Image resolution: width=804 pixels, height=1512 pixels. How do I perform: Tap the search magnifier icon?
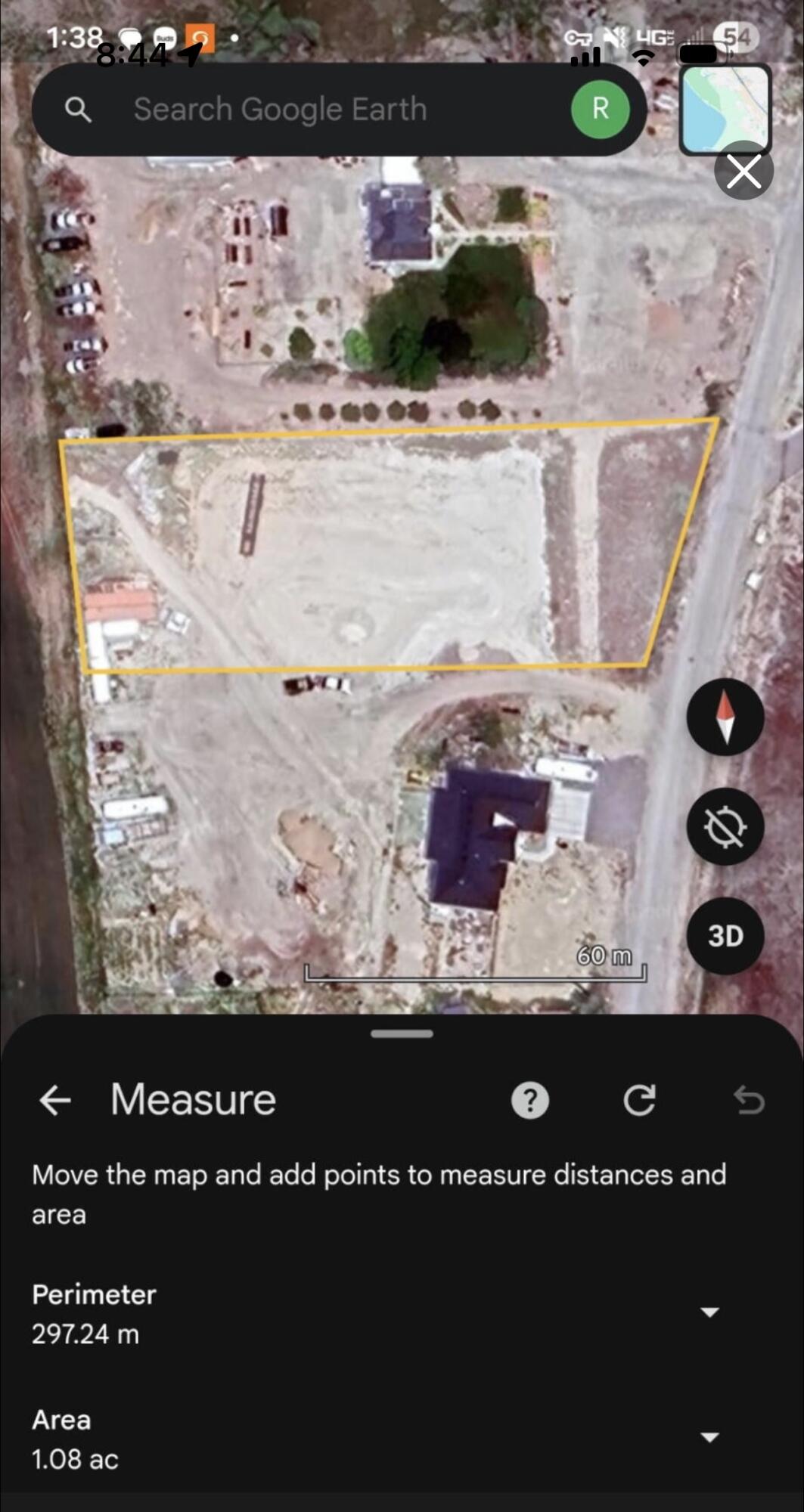click(79, 109)
